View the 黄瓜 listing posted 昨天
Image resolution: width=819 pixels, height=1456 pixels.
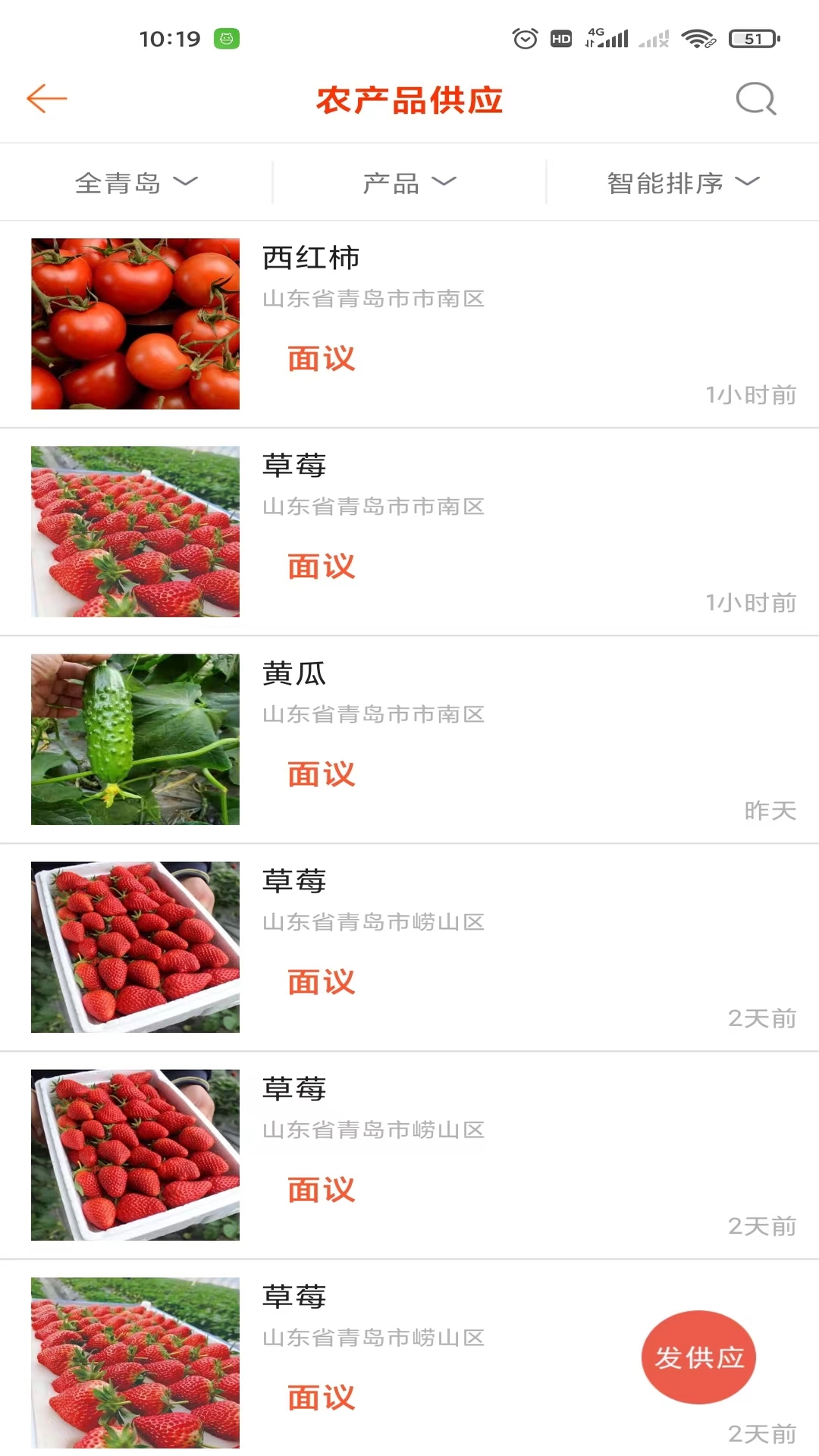click(x=409, y=739)
